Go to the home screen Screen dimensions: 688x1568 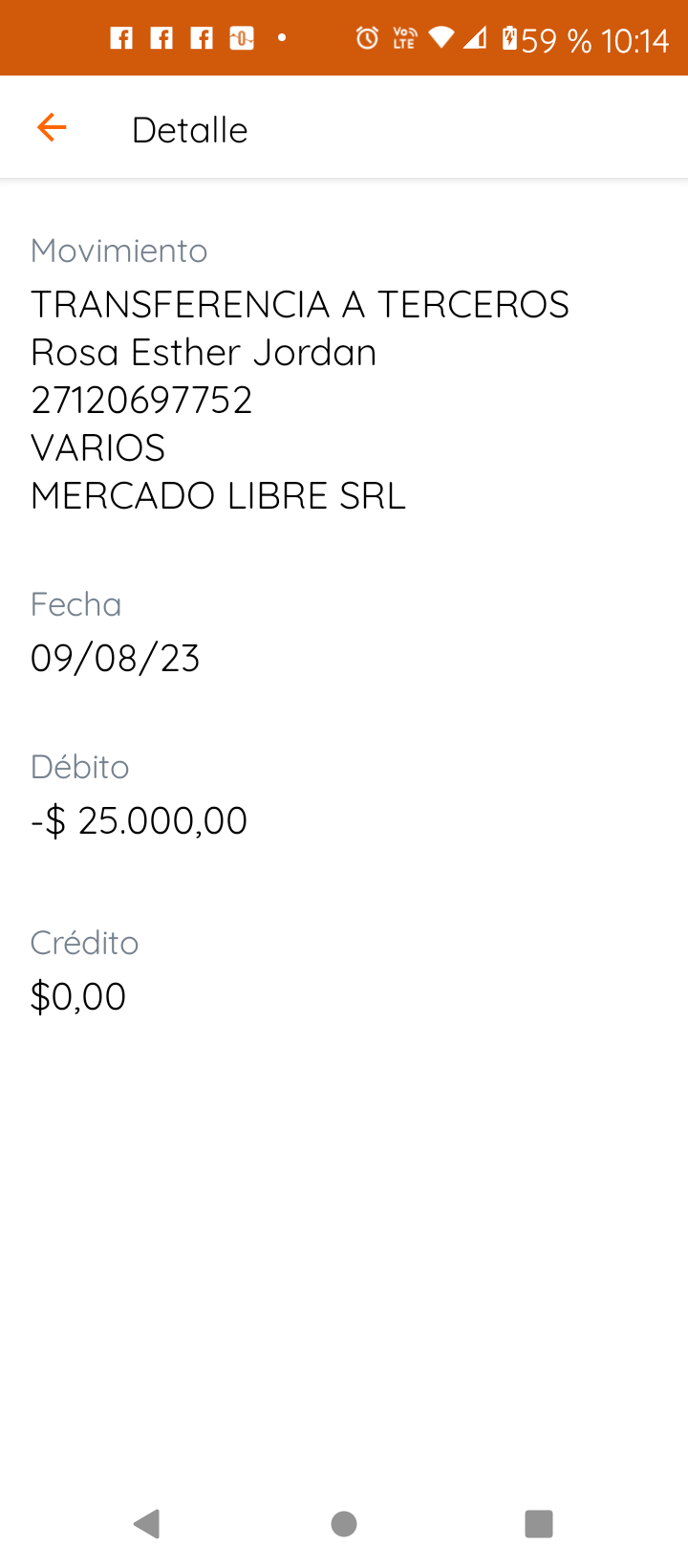pos(344,1524)
